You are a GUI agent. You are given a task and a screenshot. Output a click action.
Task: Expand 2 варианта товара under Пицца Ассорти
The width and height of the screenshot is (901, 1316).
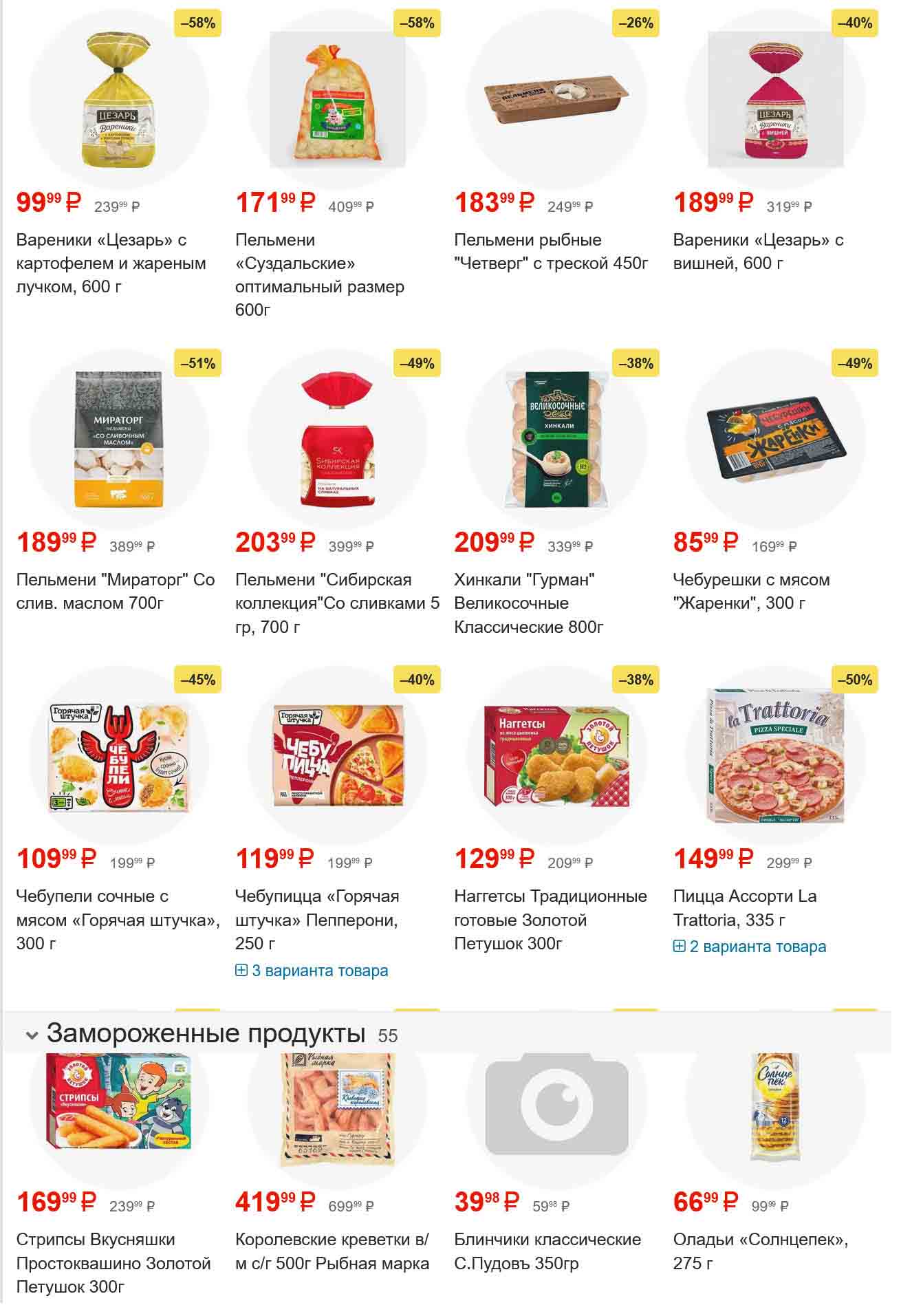[750, 947]
